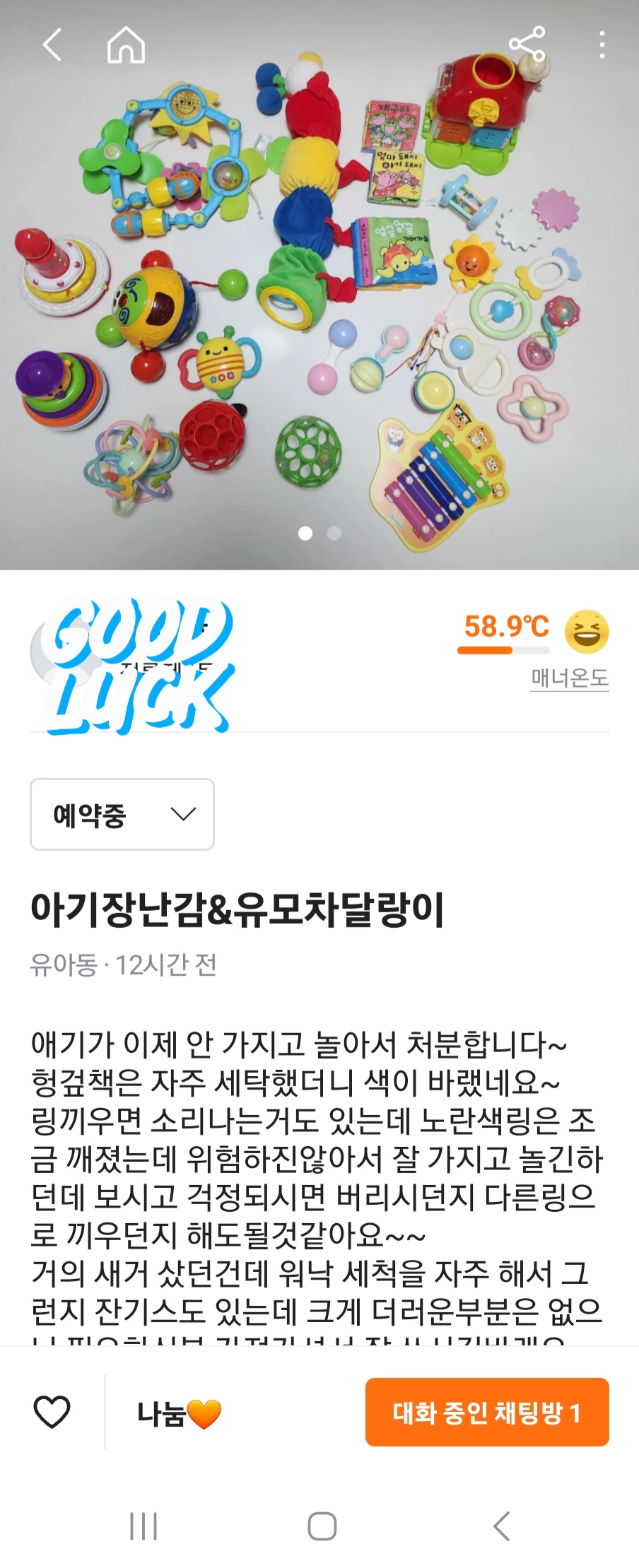This screenshot has height=1568, width=639.
Task: Open the seller profile row
Action: (212, 661)
